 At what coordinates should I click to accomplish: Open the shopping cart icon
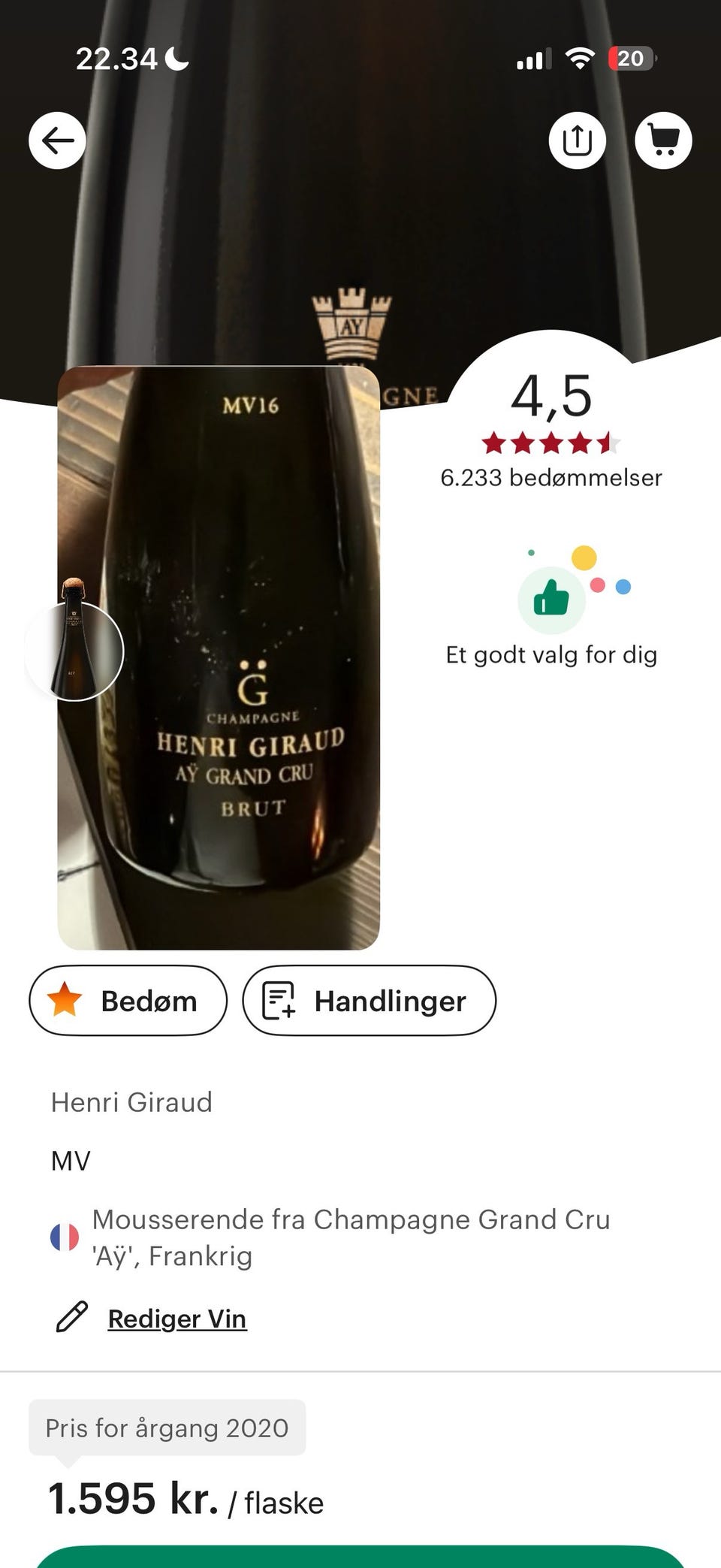(663, 140)
